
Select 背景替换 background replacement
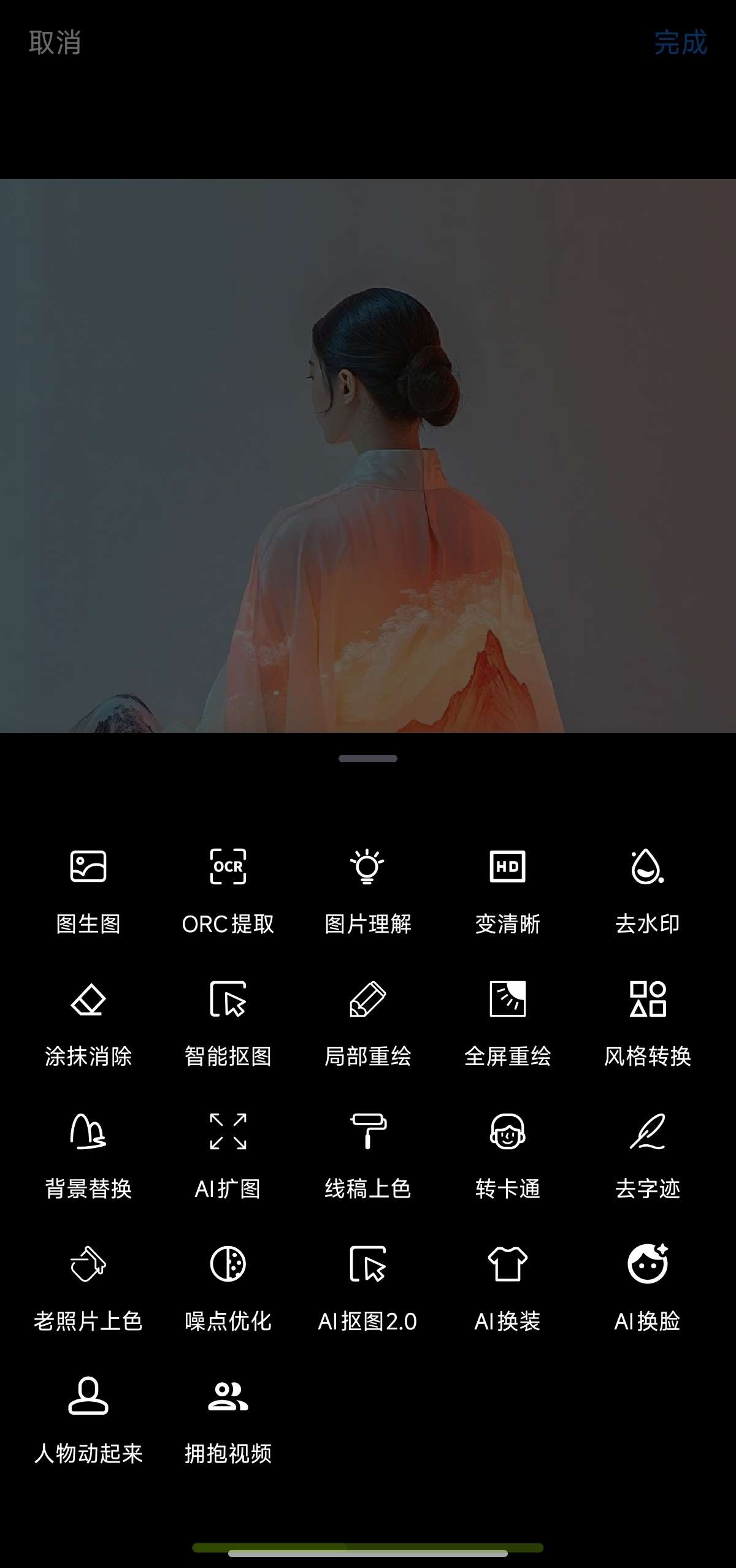(x=88, y=1154)
